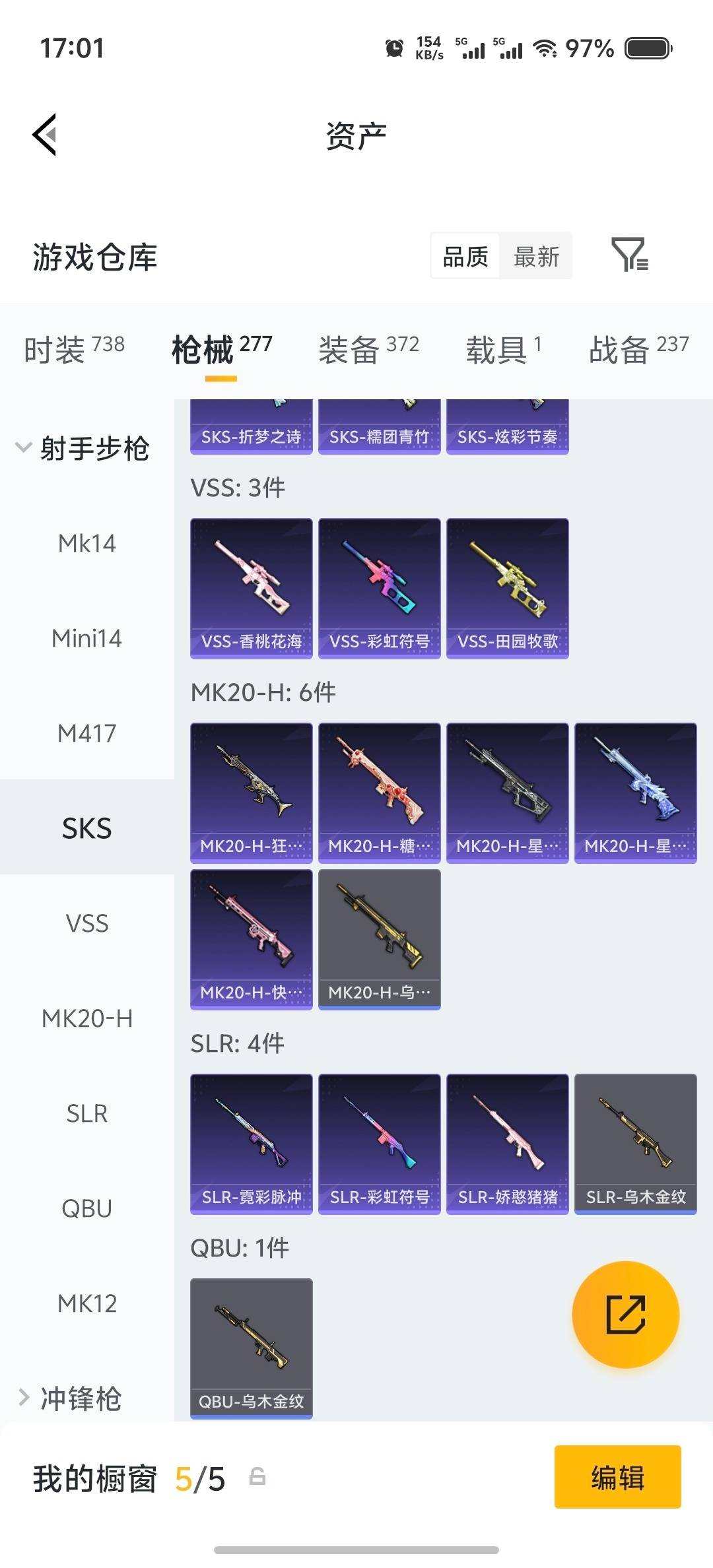This screenshot has width=713, height=1568.
Task: Select SKS in the weapon sidebar
Action: click(x=88, y=828)
